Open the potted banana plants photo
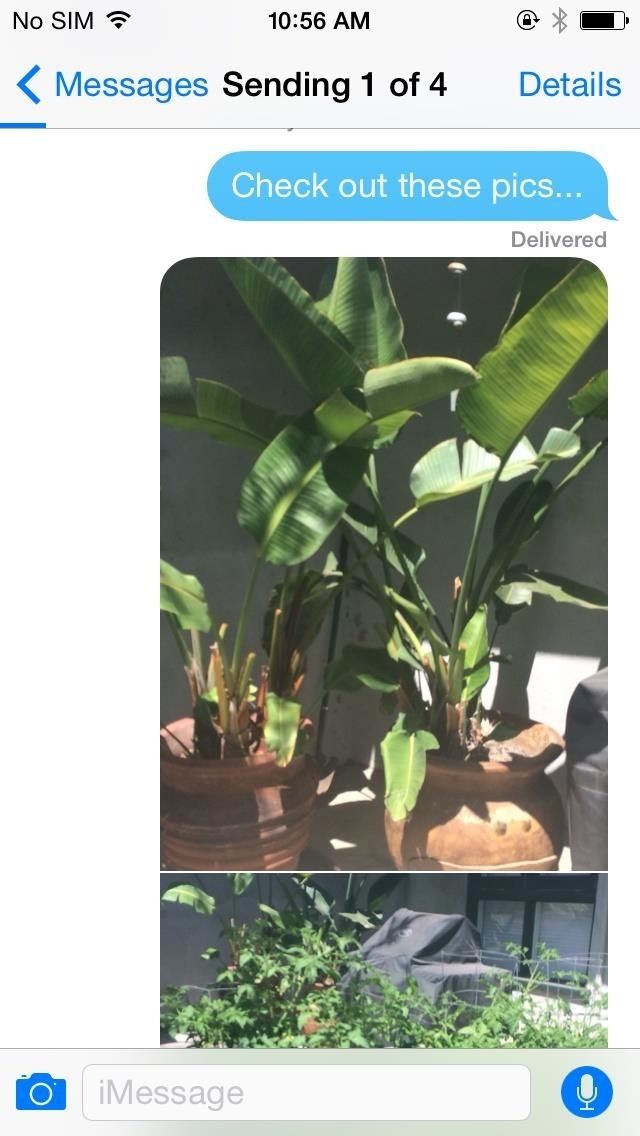 384,563
